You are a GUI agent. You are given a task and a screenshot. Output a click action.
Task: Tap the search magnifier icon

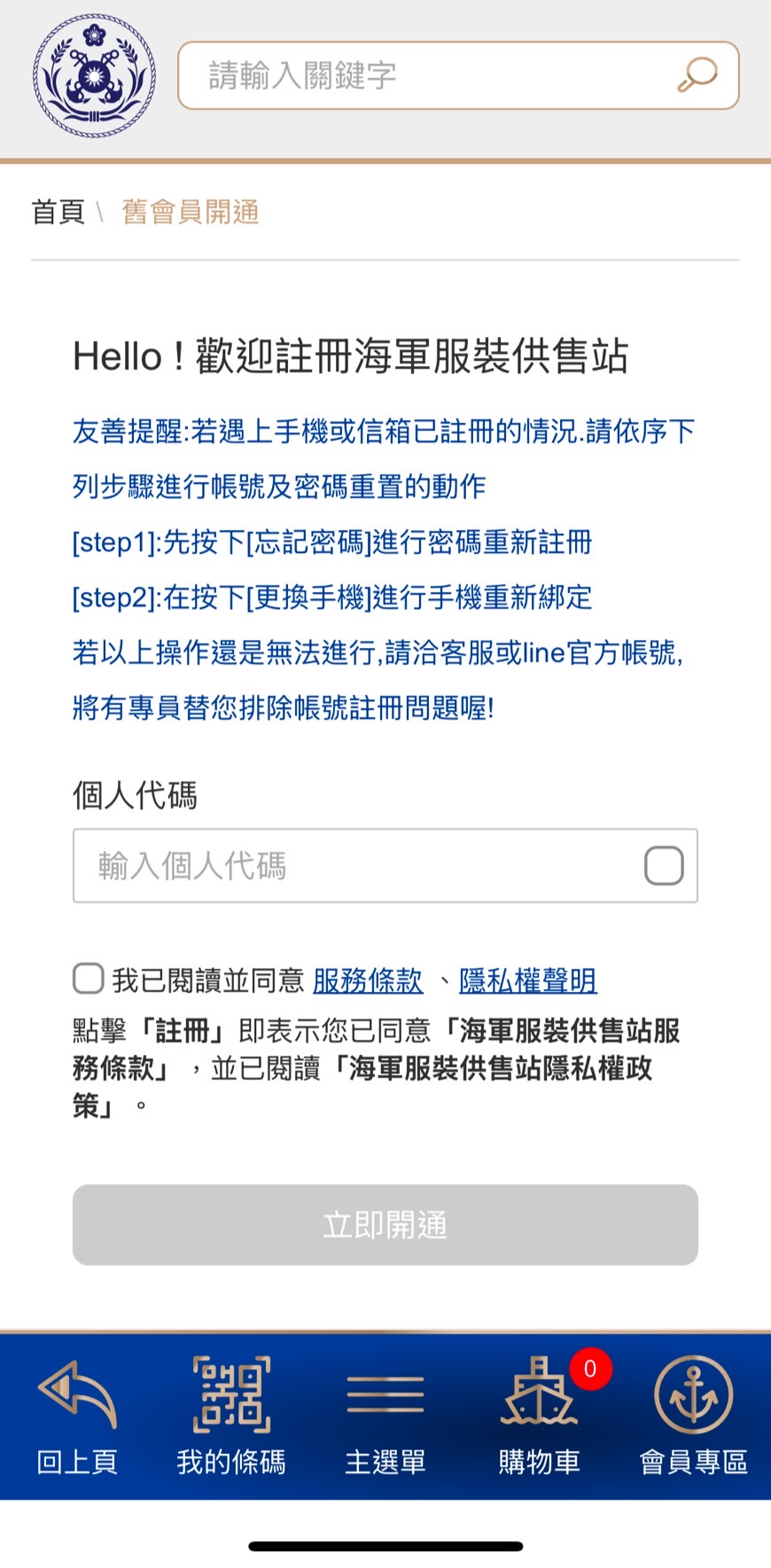pos(697,75)
